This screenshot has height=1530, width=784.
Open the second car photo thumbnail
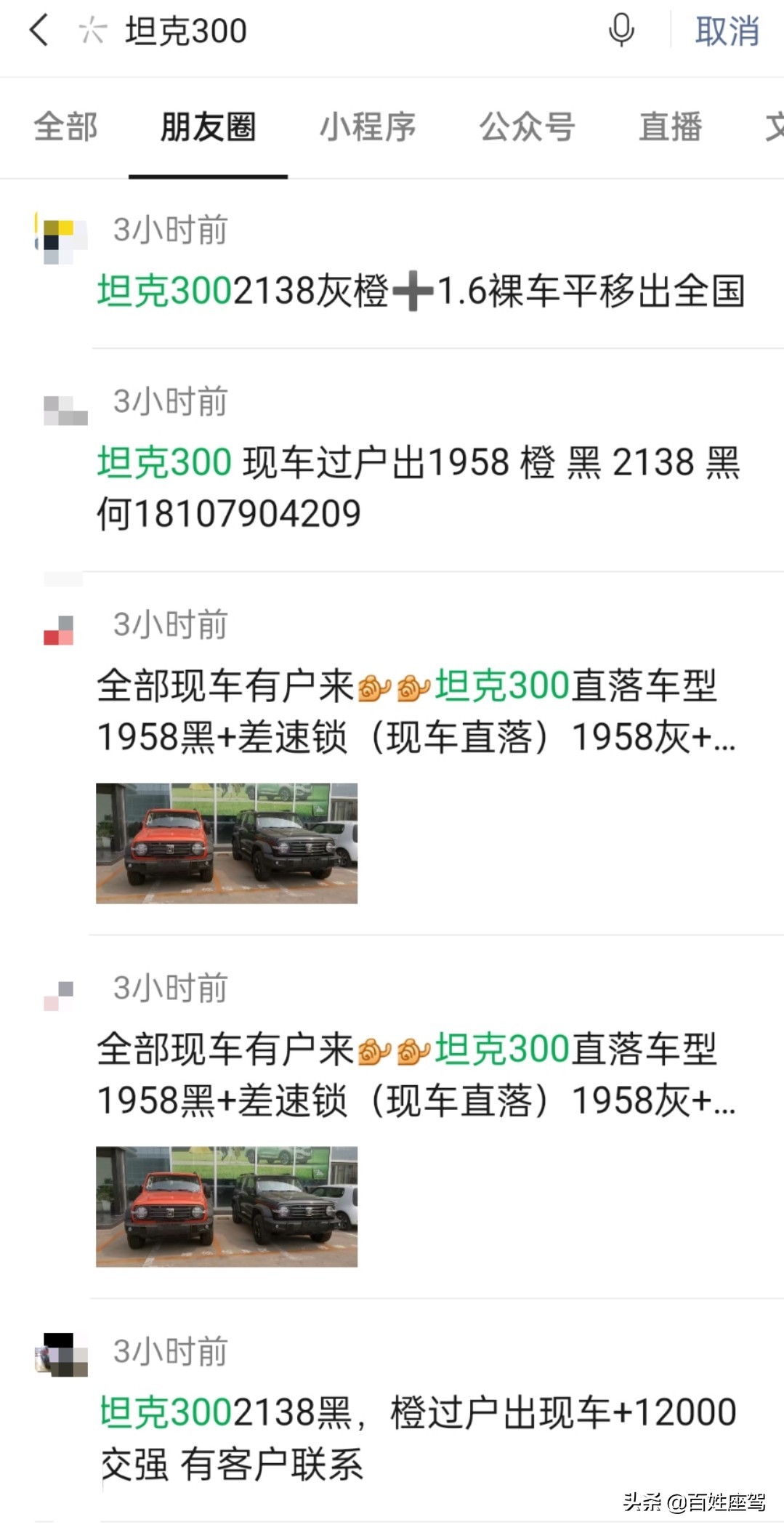226,1207
